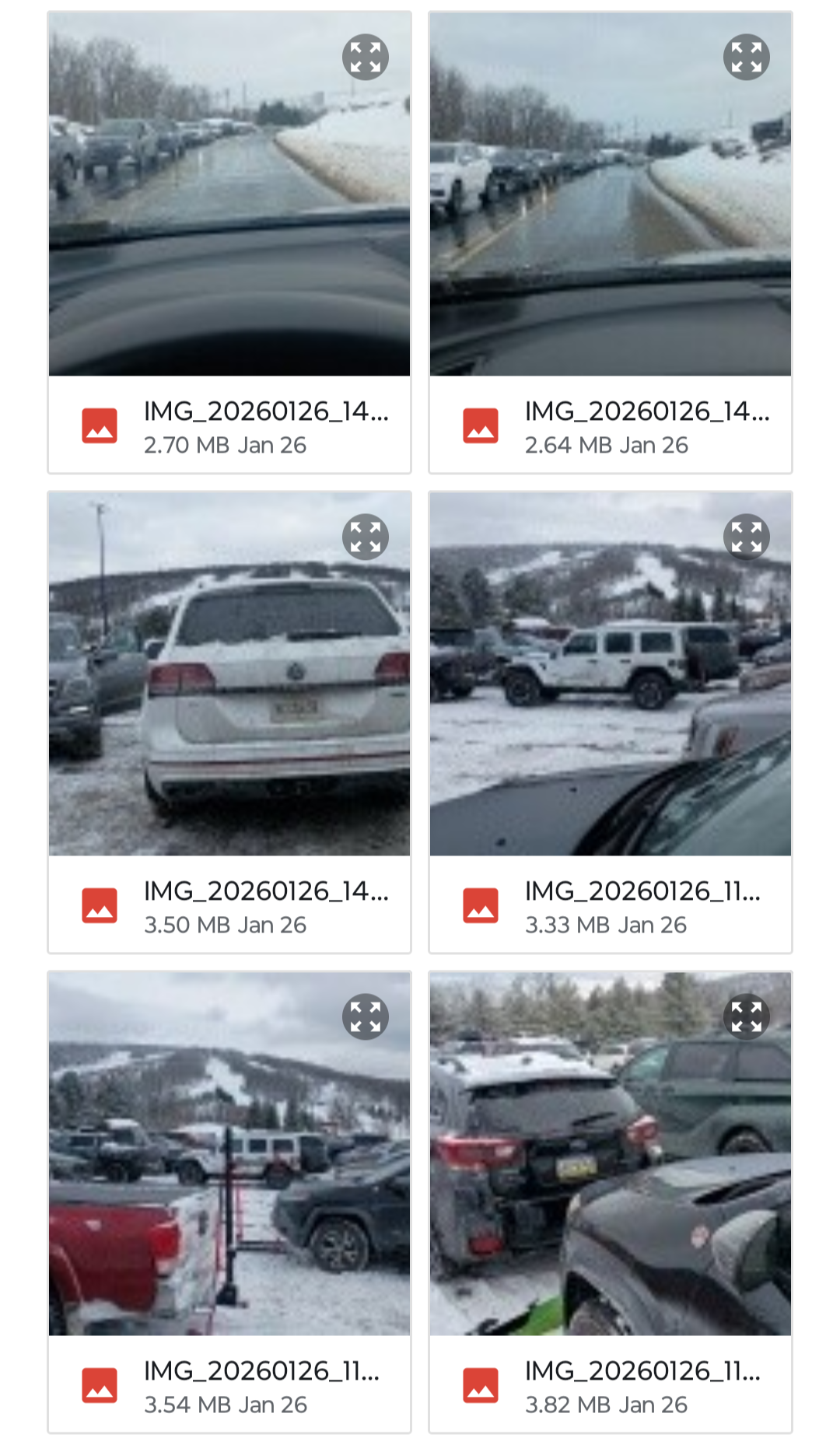Image resolution: width=840 pixels, height=1438 pixels.
Task: Expand preview of the 2.64 MB image
Action: point(747,57)
